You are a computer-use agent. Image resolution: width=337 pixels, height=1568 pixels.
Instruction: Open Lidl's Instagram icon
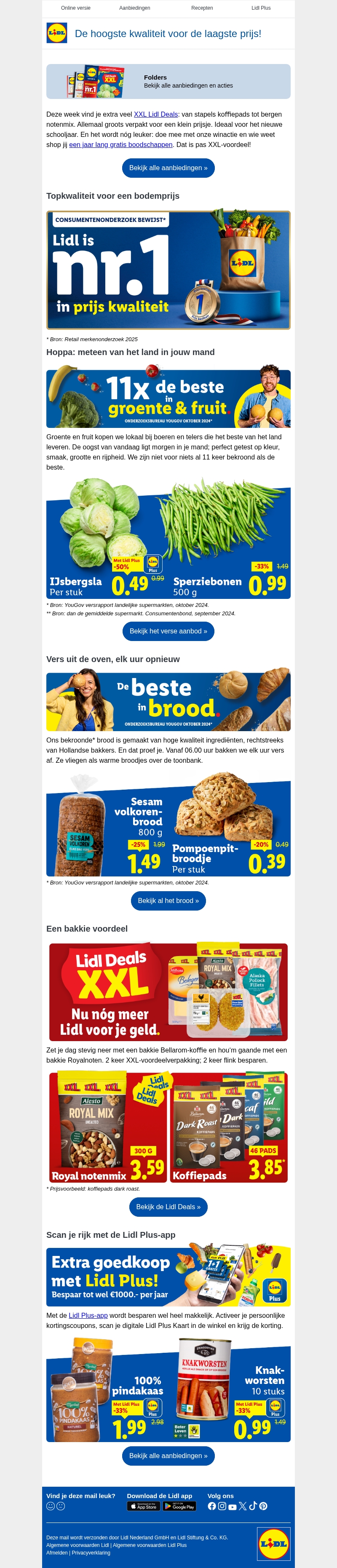pos(222,1507)
